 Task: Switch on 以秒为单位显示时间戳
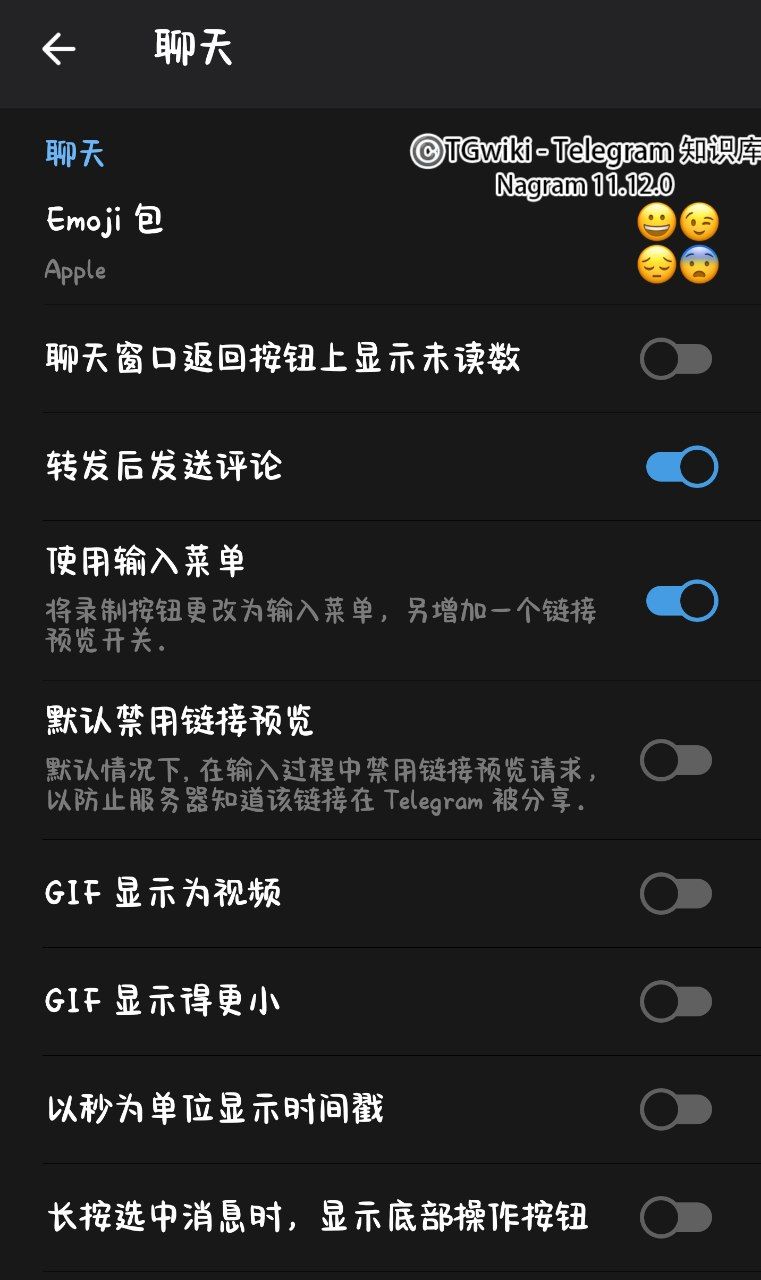tap(677, 1110)
